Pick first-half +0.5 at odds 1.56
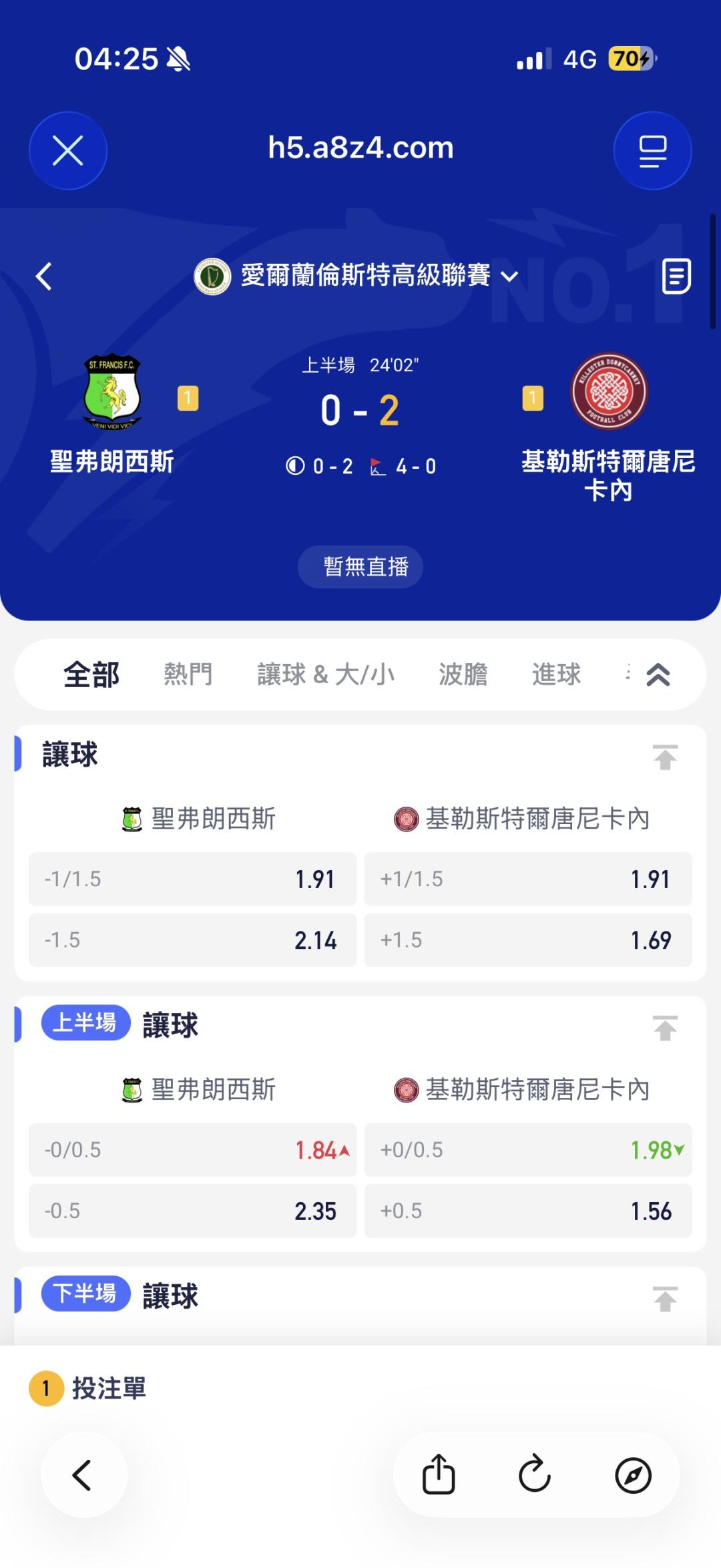Screen dimensions: 721x1568 (528, 1211)
